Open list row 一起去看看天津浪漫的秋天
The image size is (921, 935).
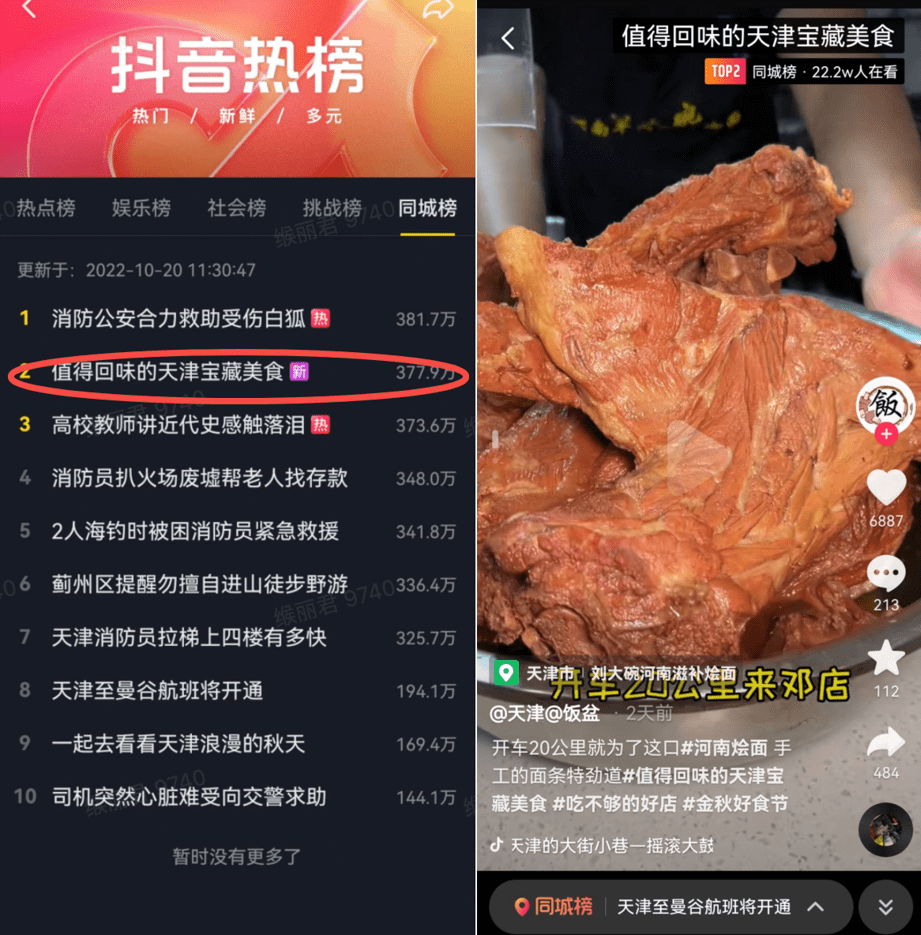pyautogui.click(x=178, y=744)
